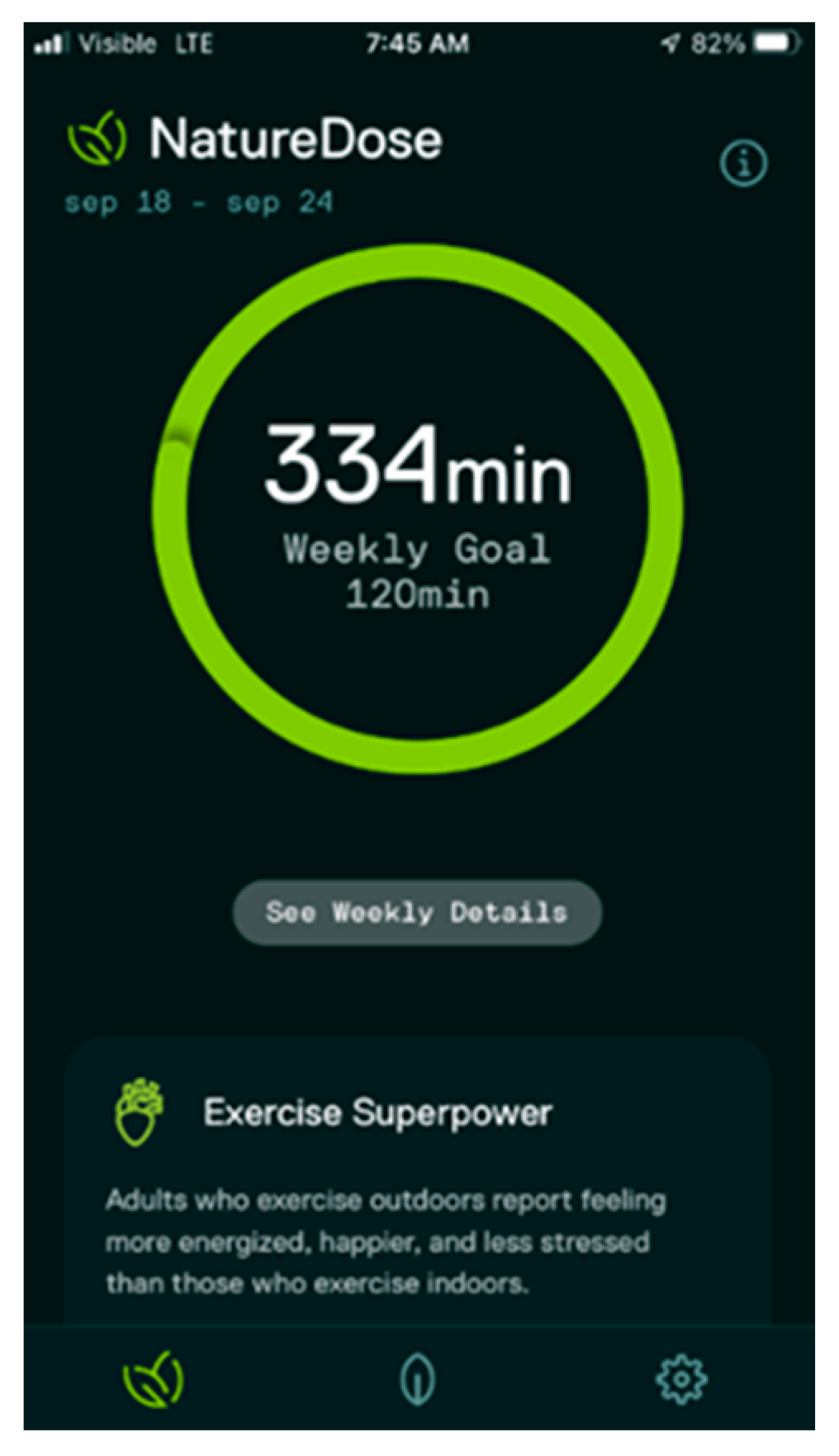Image resolution: width=839 pixels, height=1456 pixels.
Task: Open the info icon near NatureDose title
Action: tap(742, 163)
